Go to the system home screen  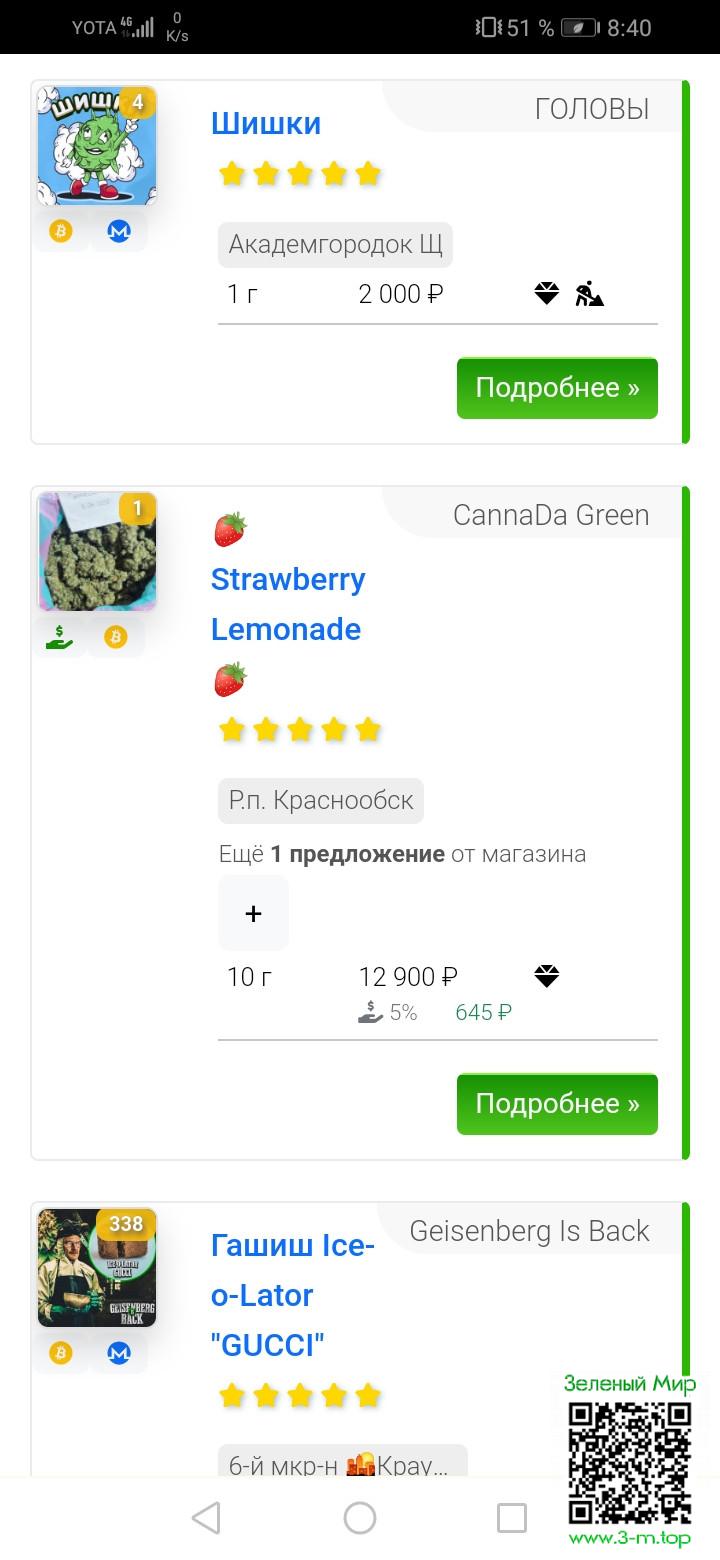coord(360,1518)
